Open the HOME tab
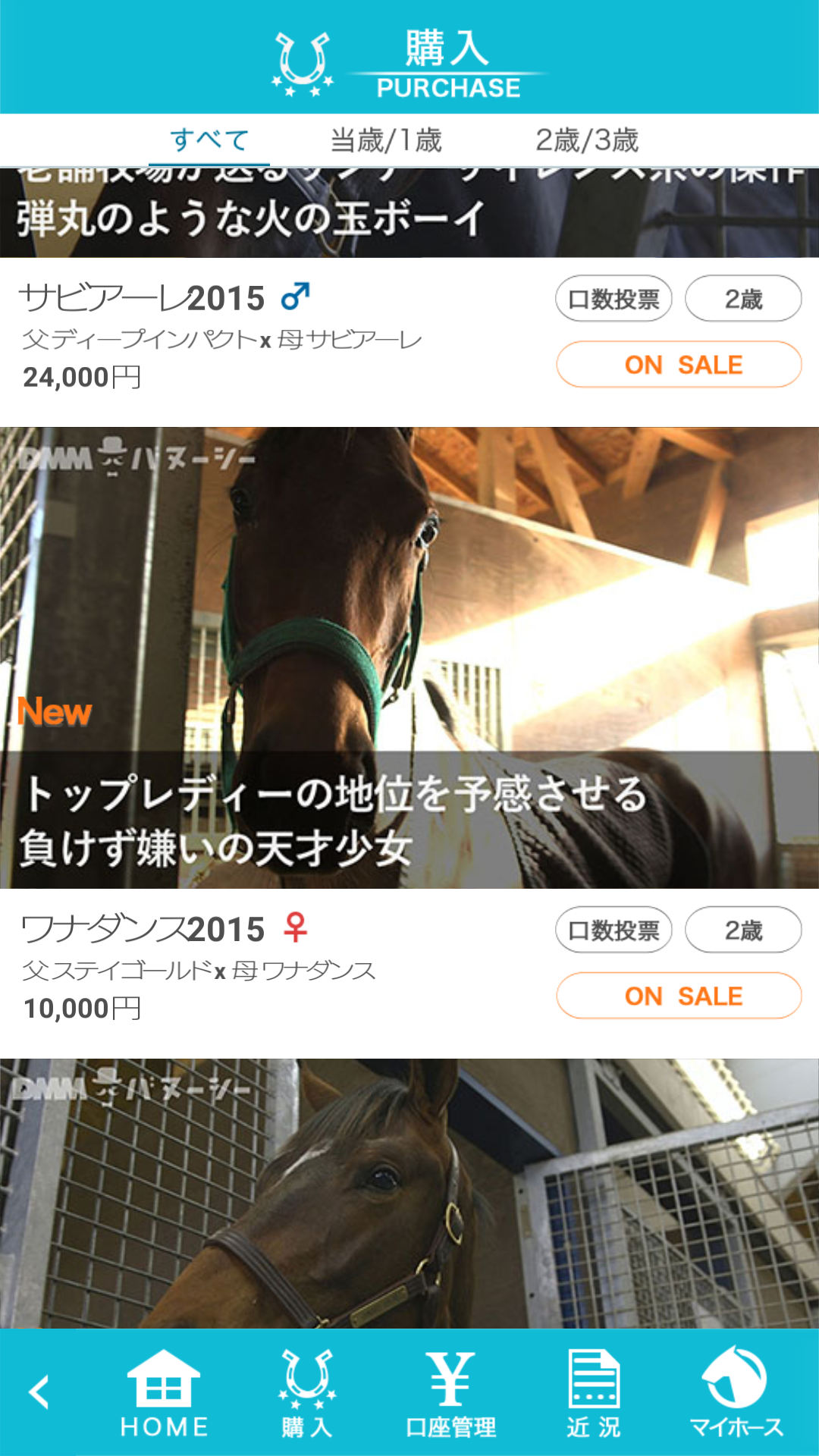This screenshot has width=819, height=1456. pyautogui.click(x=164, y=1394)
